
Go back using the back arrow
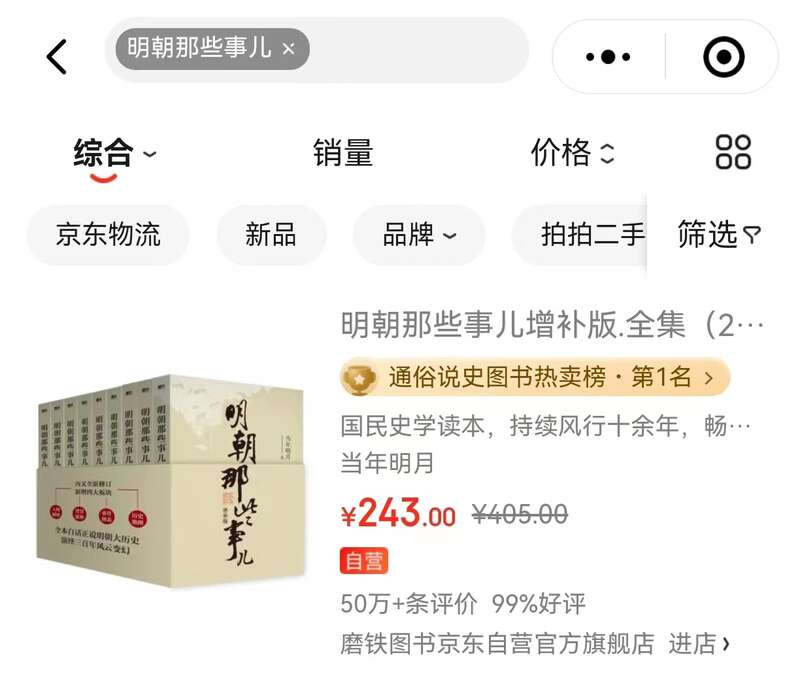click(57, 57)
